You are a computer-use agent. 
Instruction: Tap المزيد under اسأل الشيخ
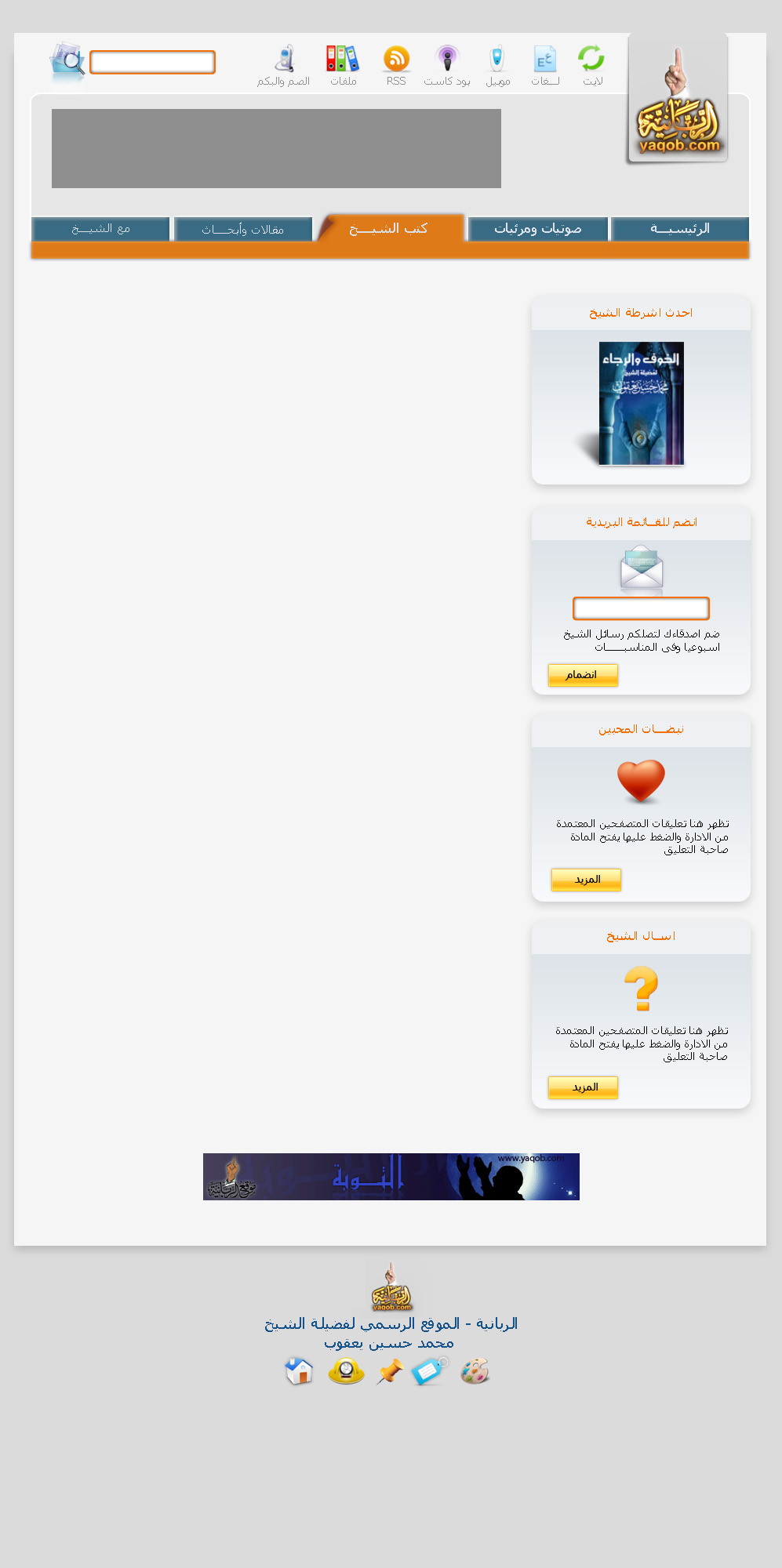click(x=583, y=1087)
